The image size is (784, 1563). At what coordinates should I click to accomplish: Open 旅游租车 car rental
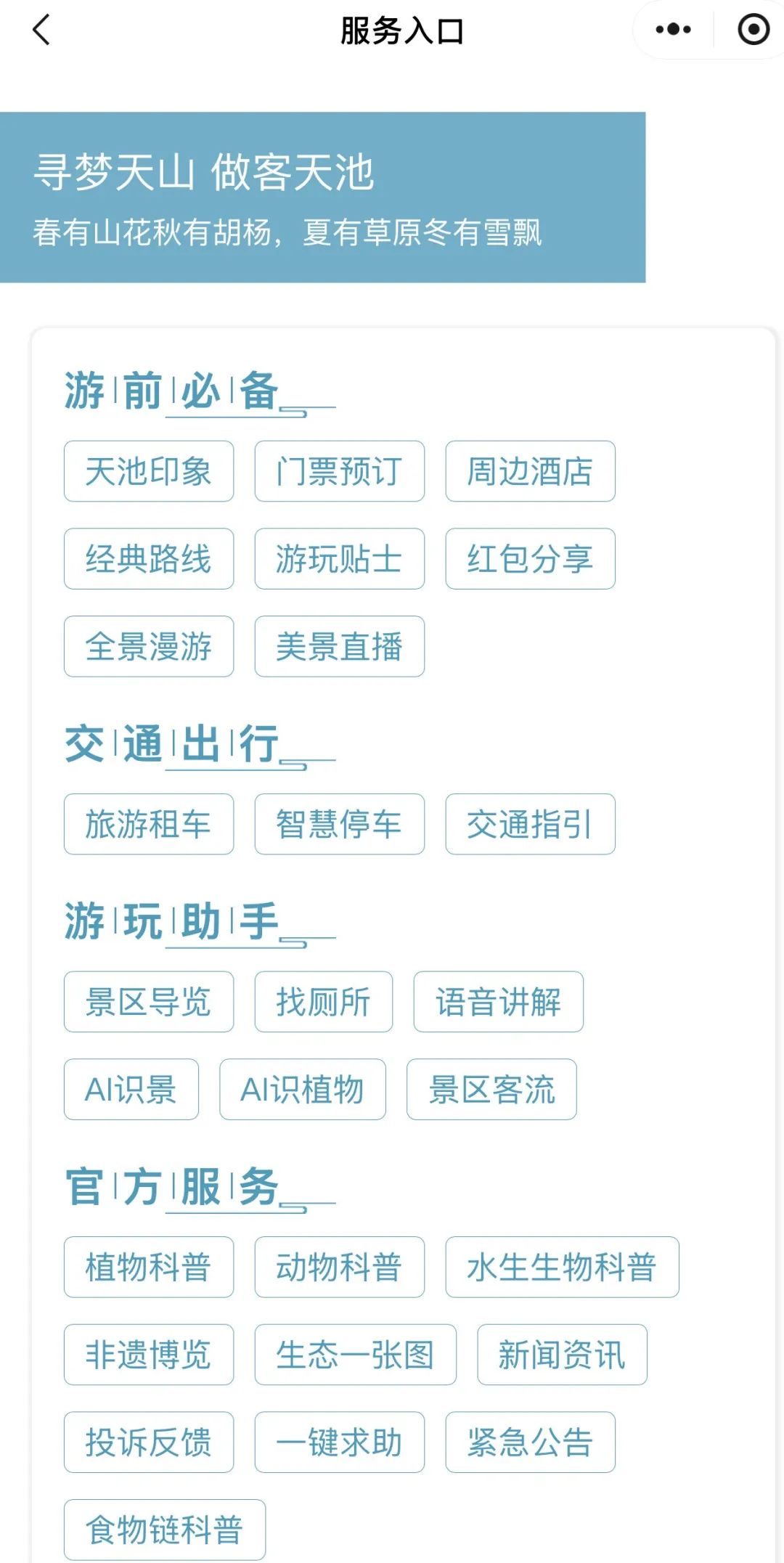point(149,824)
